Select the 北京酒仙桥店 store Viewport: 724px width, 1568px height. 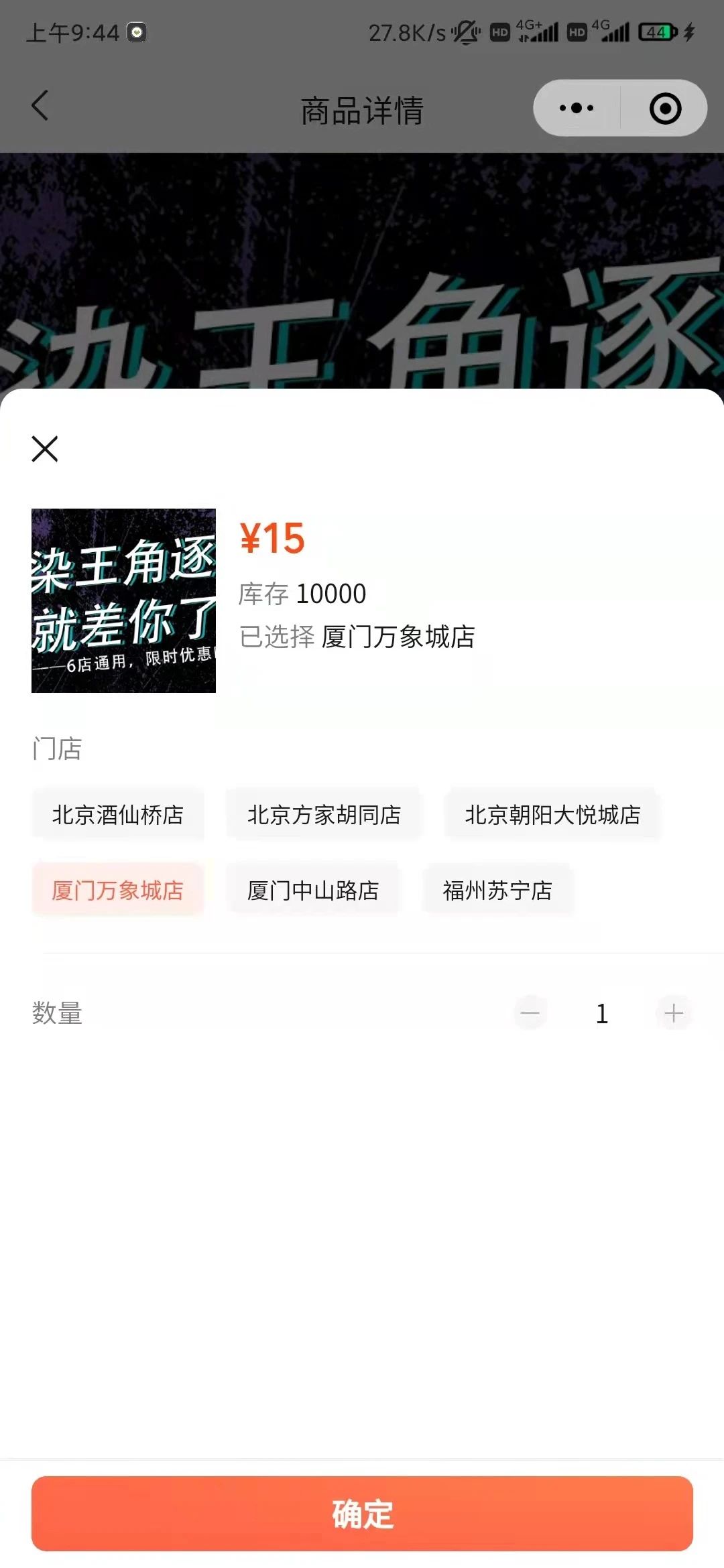(118, 815)
